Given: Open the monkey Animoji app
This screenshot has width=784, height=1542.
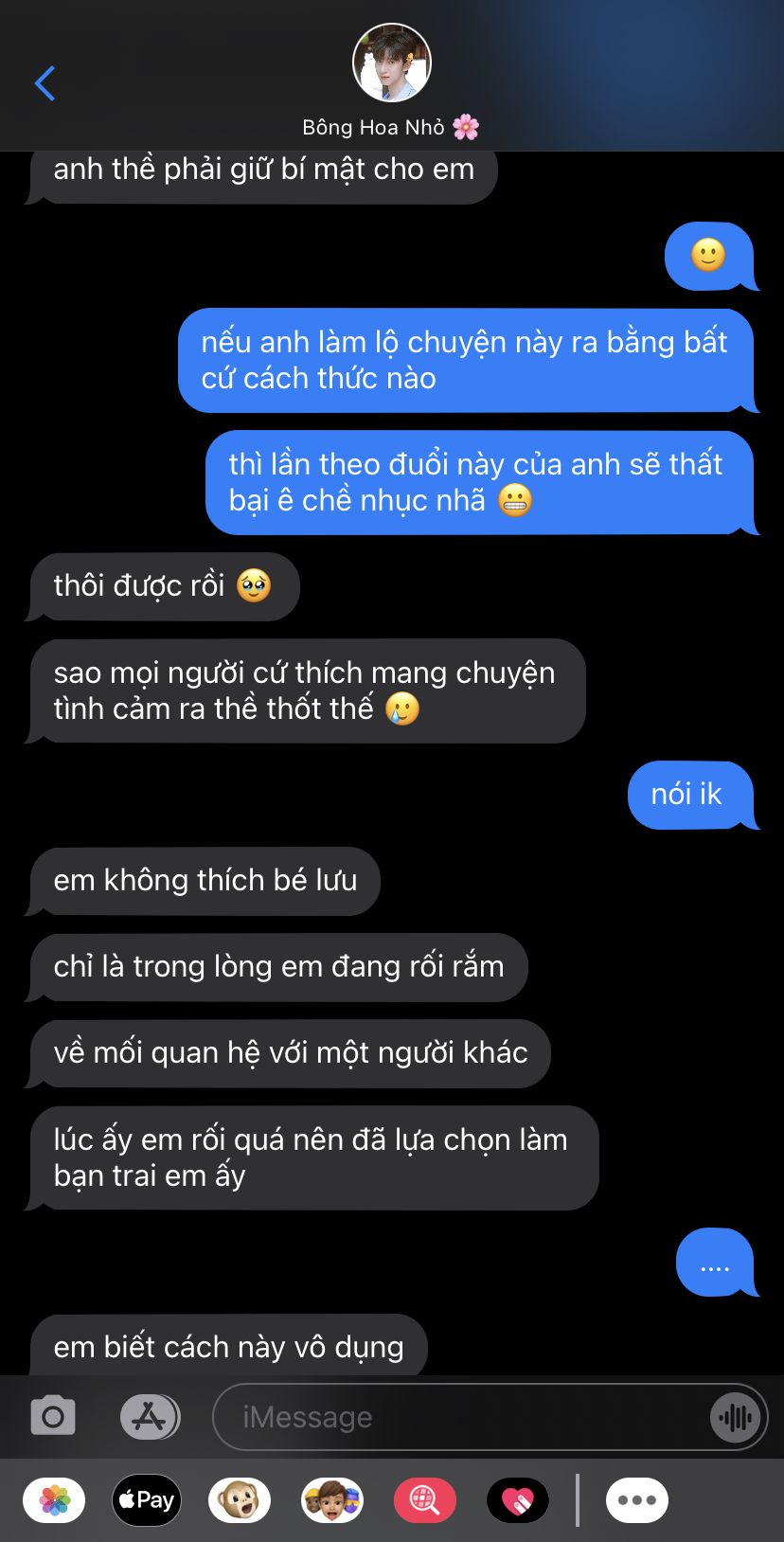Looking at the screenshot, I should tap(240, 1500).
